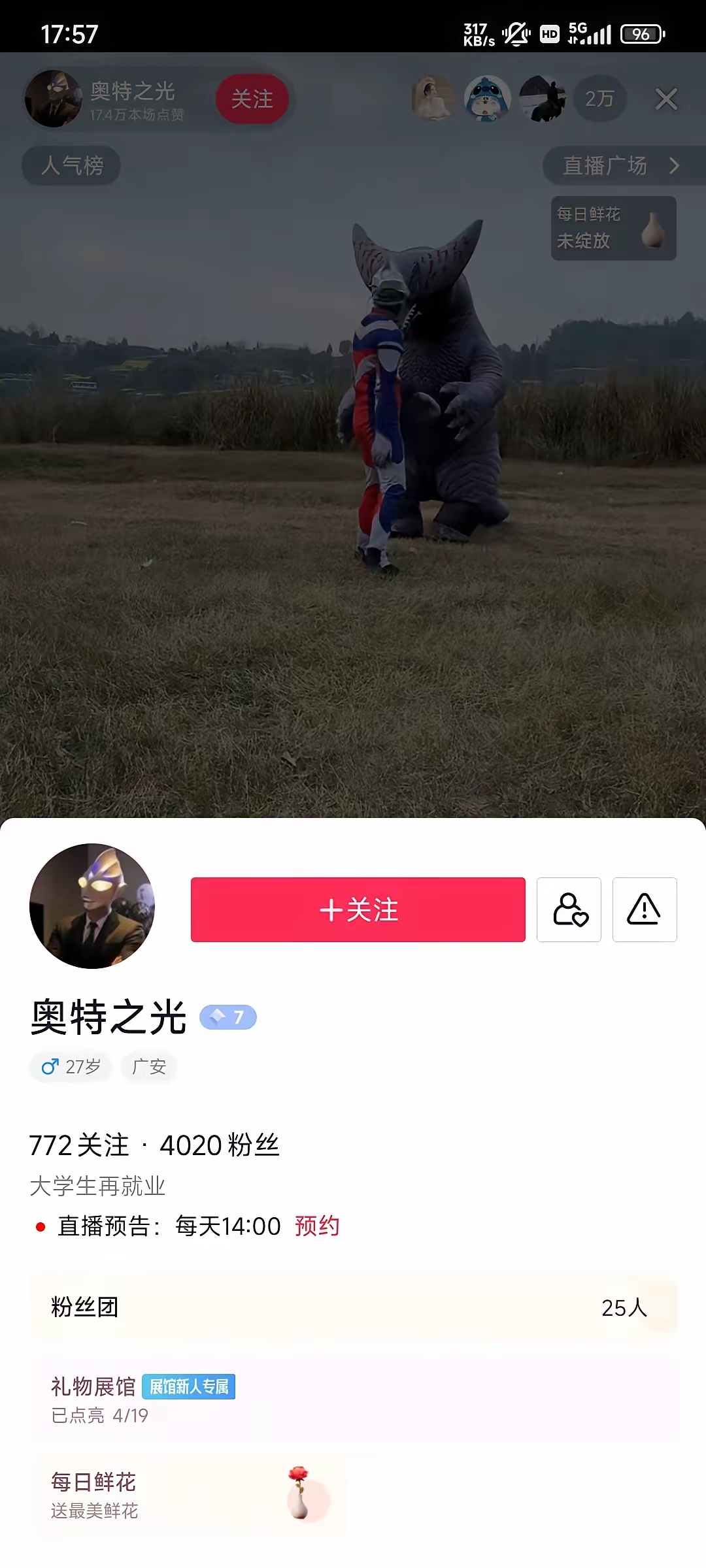The height and width of the screenshot is (1568, 706).
Task: Tap the red +关注 follow button
Action: click(358, 909)
